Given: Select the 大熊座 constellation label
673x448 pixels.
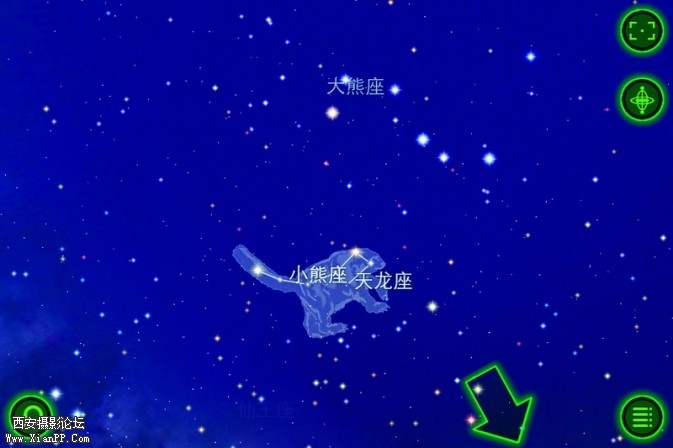Looking at the screenshot, I should (x=355, y=87).
